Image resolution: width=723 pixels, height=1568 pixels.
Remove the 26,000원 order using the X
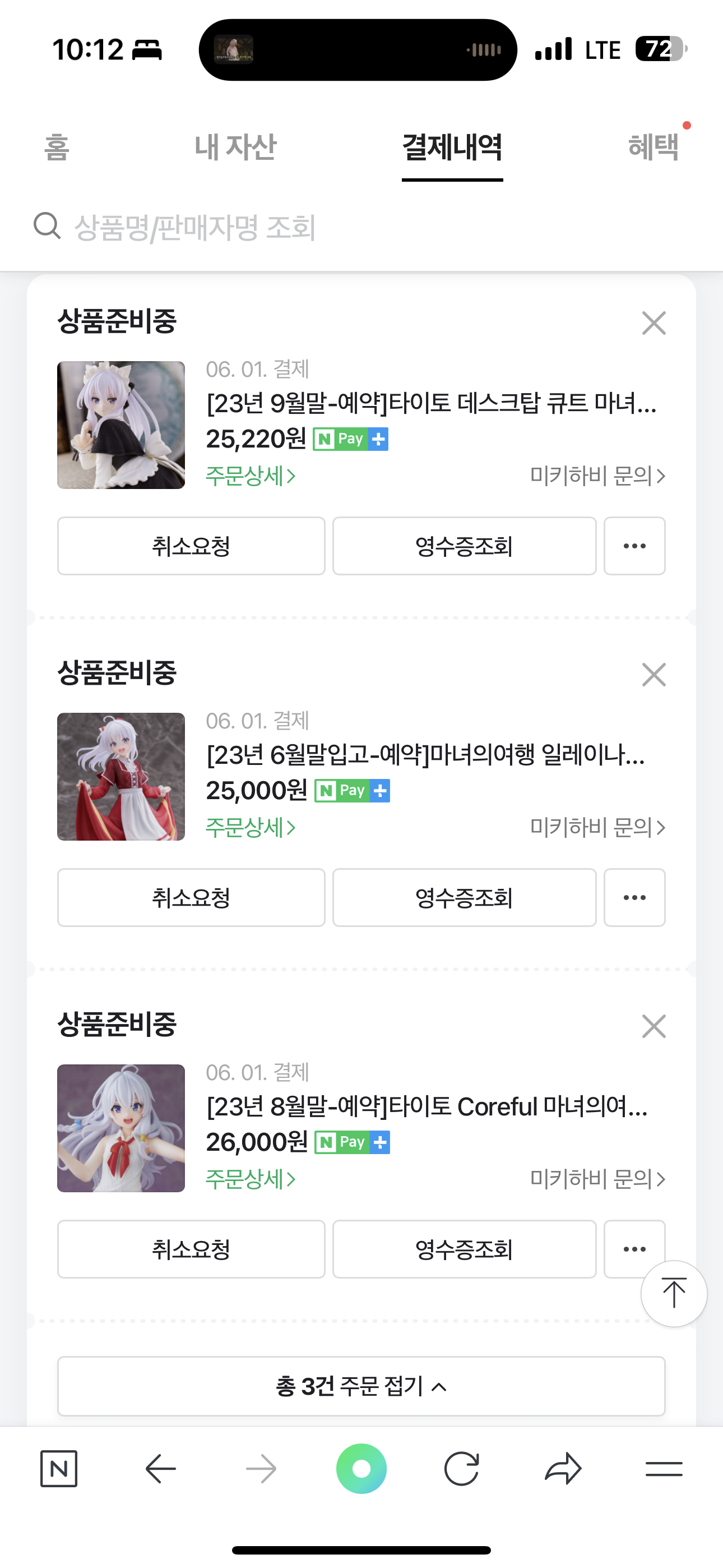click(654, 1026)
